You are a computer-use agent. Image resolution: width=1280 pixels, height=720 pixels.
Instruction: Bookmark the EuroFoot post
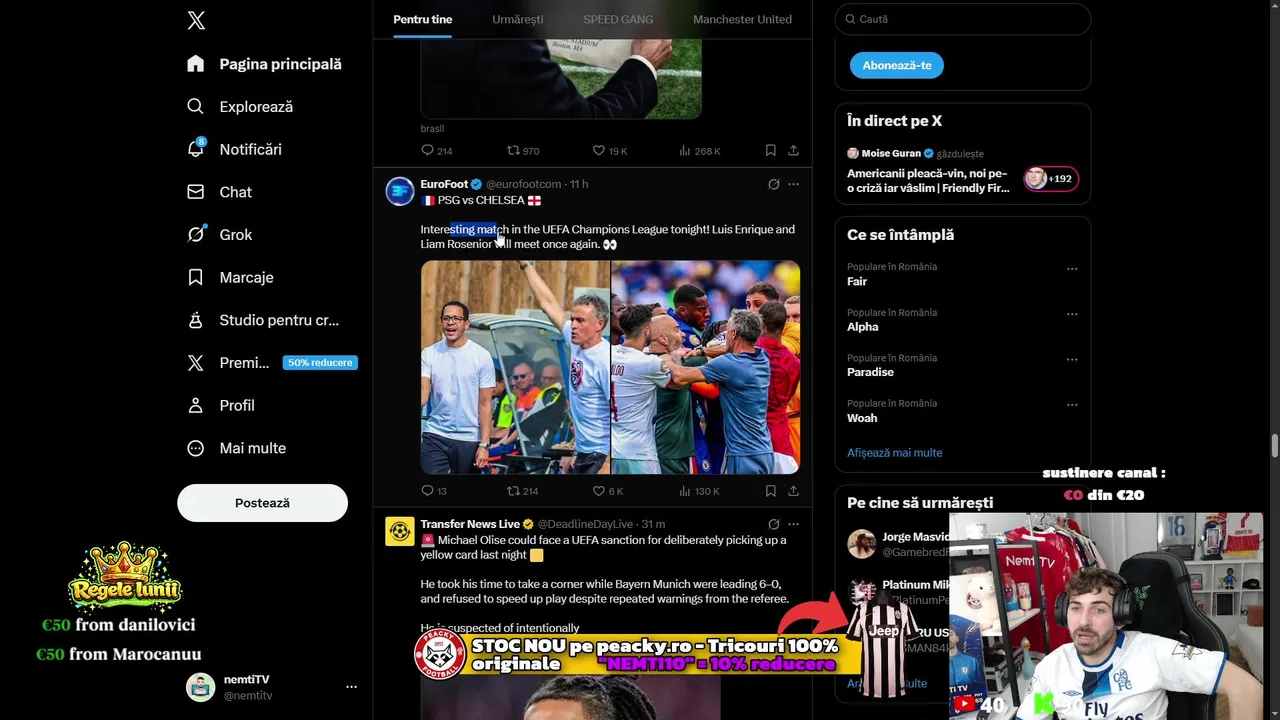tap(770, 491)
